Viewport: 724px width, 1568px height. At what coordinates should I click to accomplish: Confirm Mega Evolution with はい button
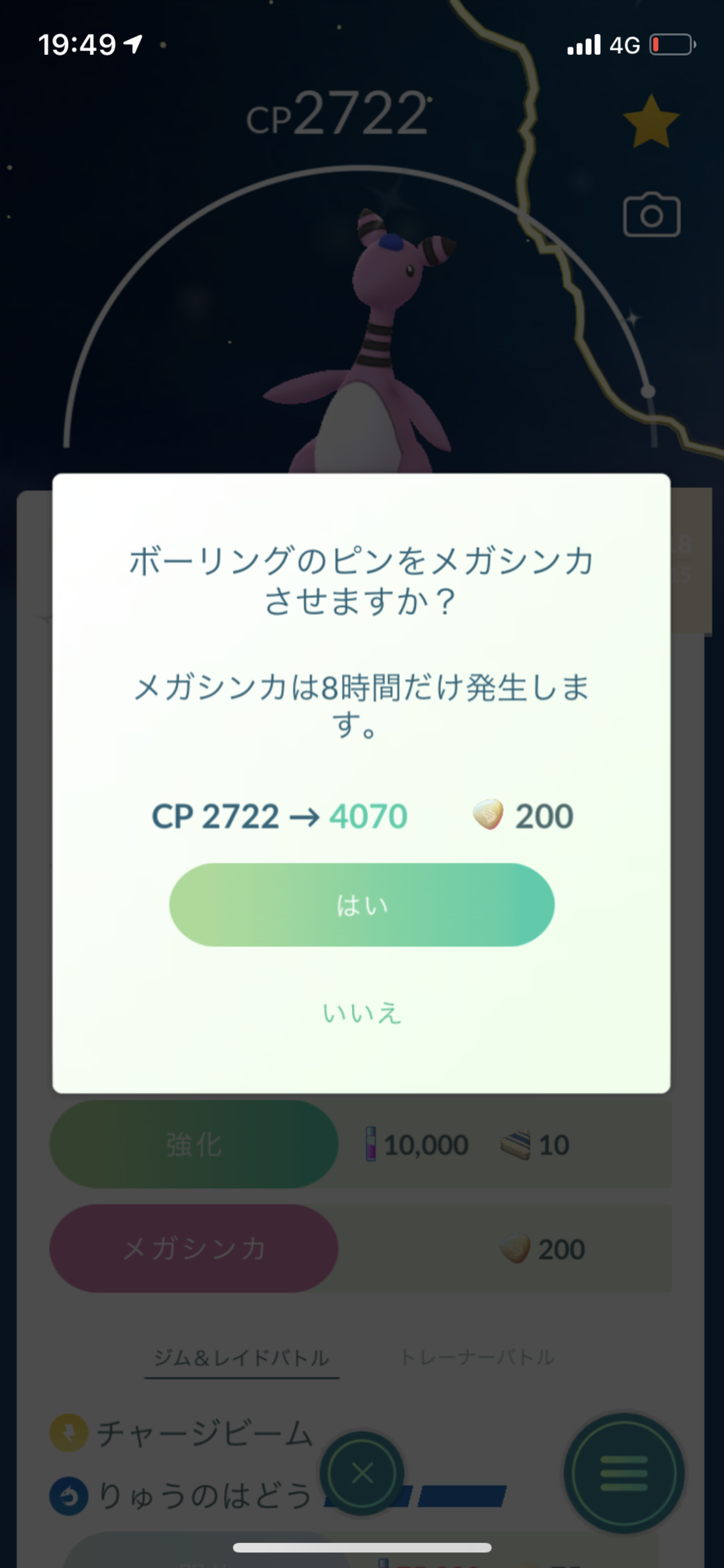point(361,905)
